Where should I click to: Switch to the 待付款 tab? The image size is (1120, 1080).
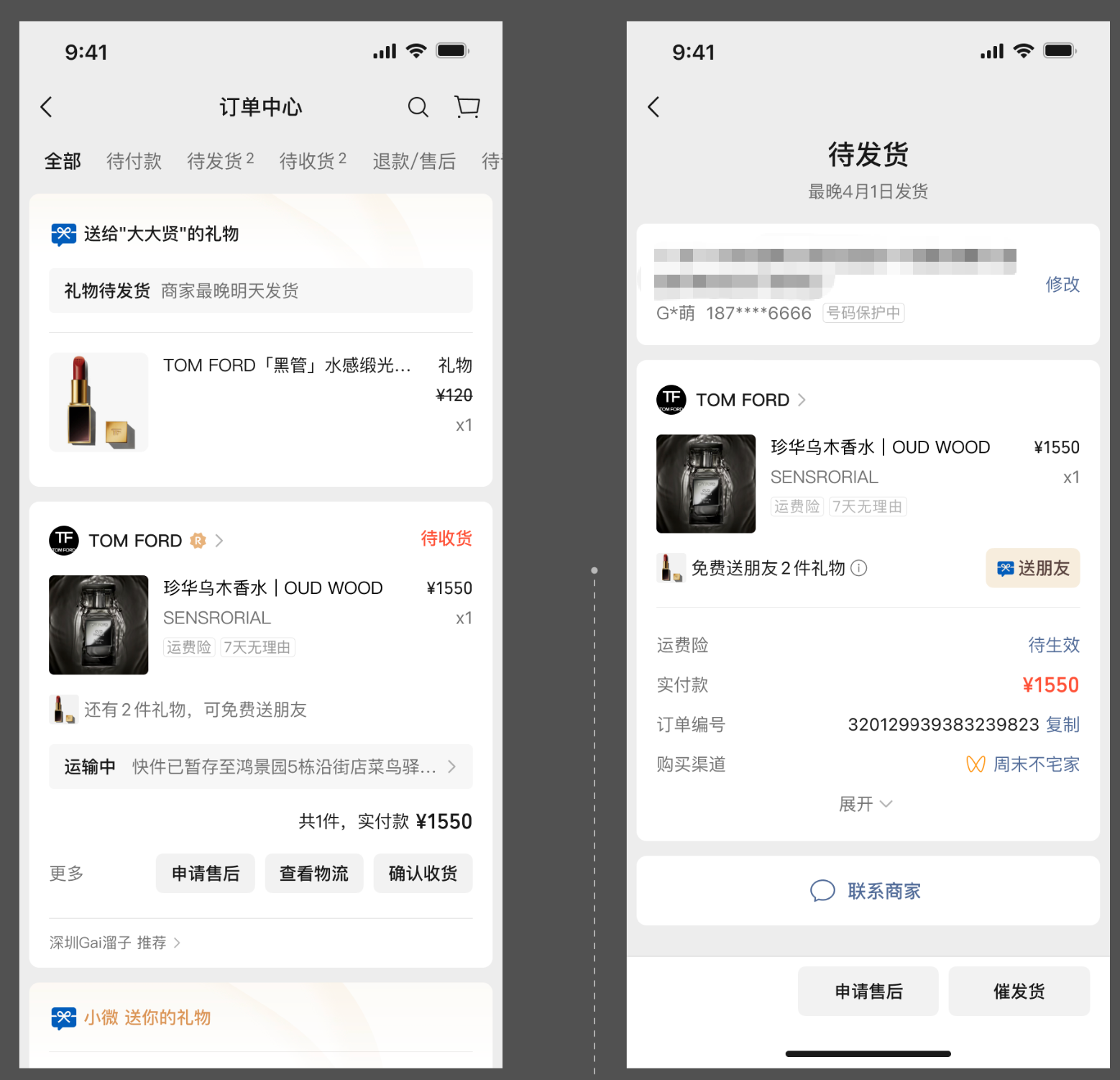coord(134,161)
